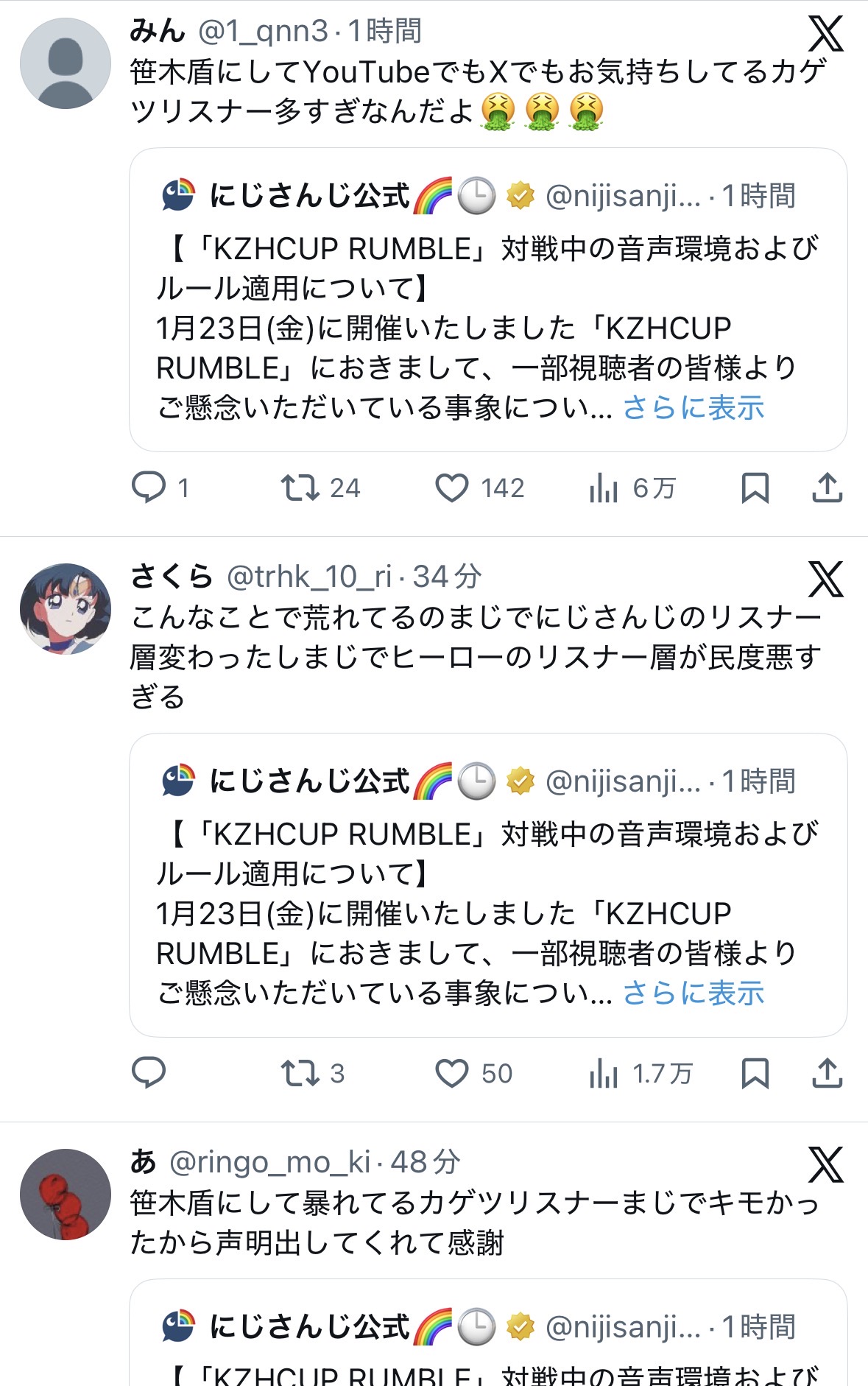The image size is (868, 1386).
Task: Reply to みん's post
Action: [149, 488]
